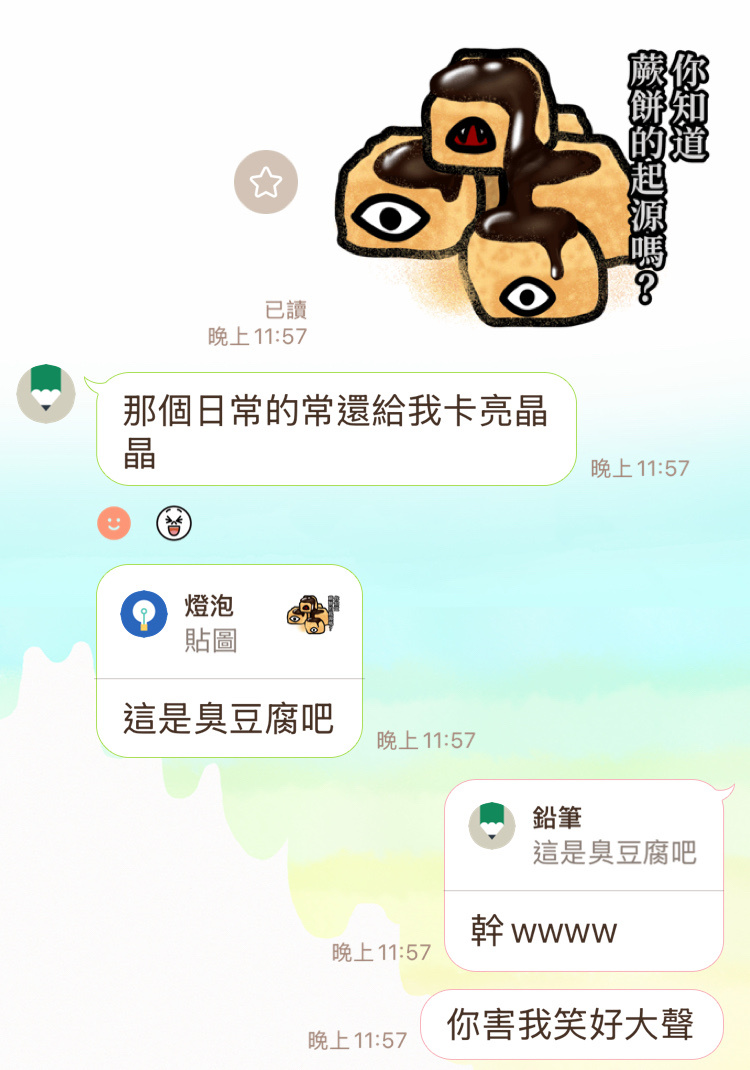Jump to quoted 鉛筆 message 這是臭豆腐吧
750x1070 pixels.
(x=583, y=836)
